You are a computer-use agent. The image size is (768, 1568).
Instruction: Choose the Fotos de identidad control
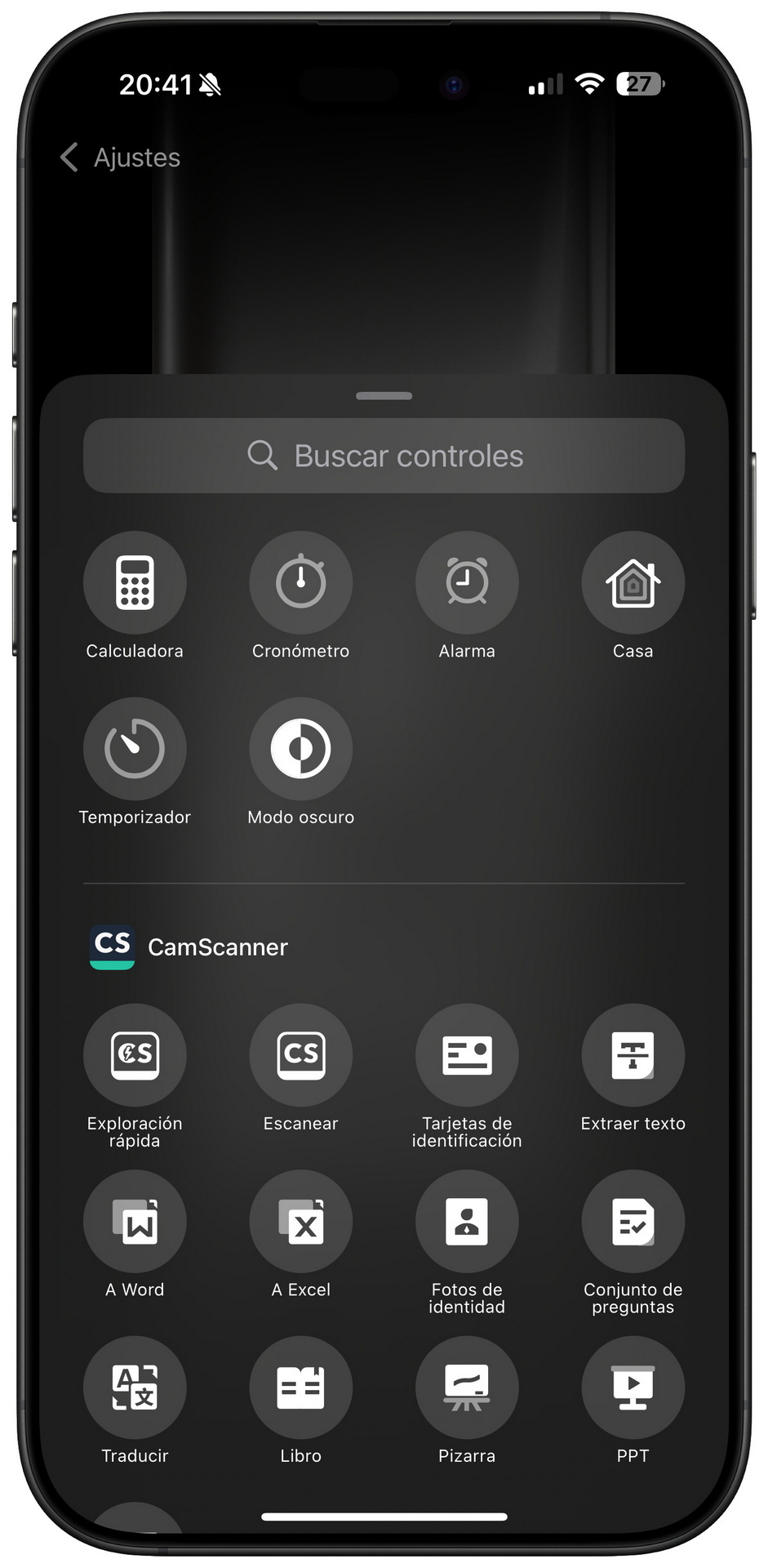tap(467, 1221)
